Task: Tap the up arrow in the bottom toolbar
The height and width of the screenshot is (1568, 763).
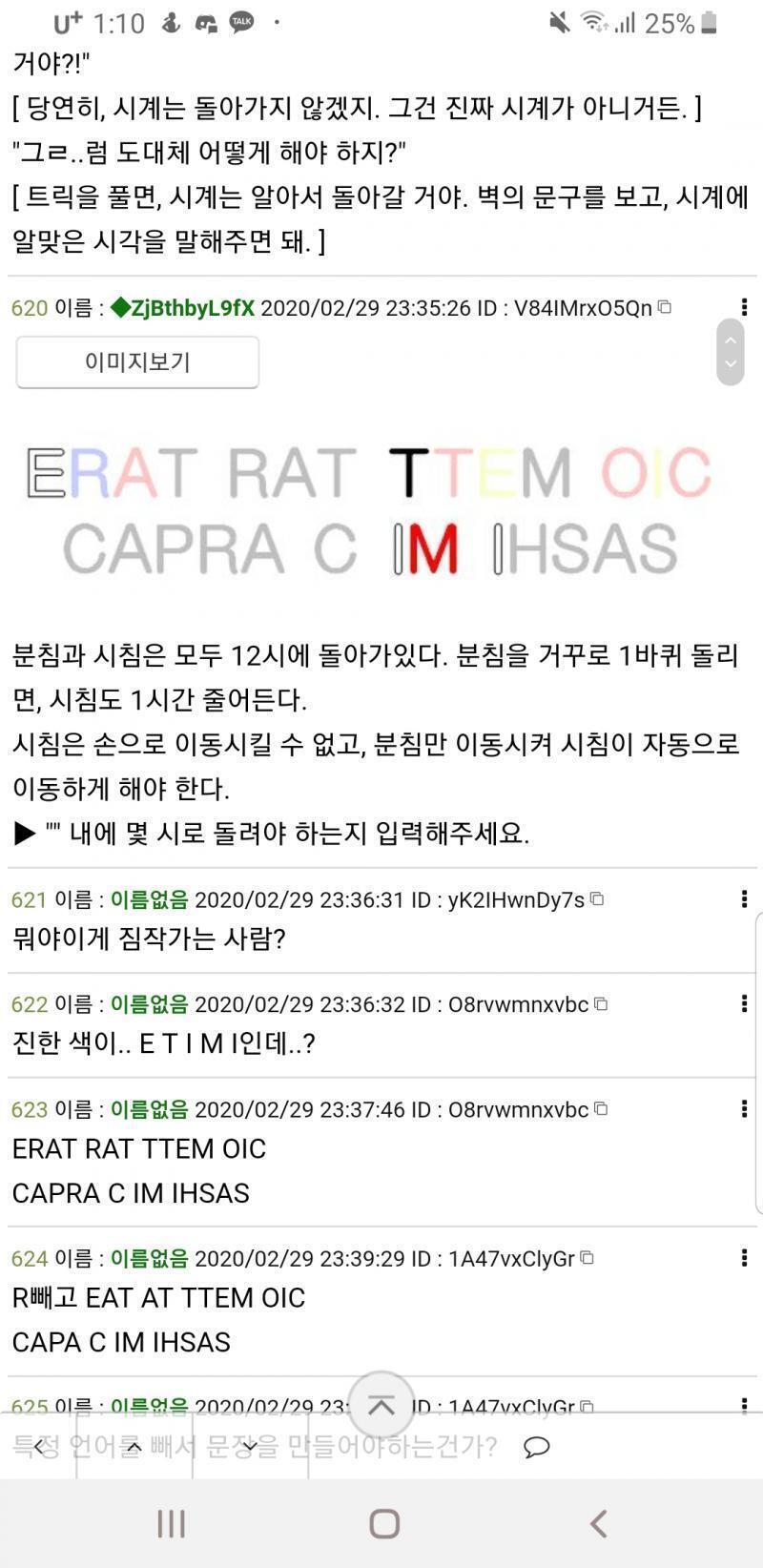Action: [134, 1447]
